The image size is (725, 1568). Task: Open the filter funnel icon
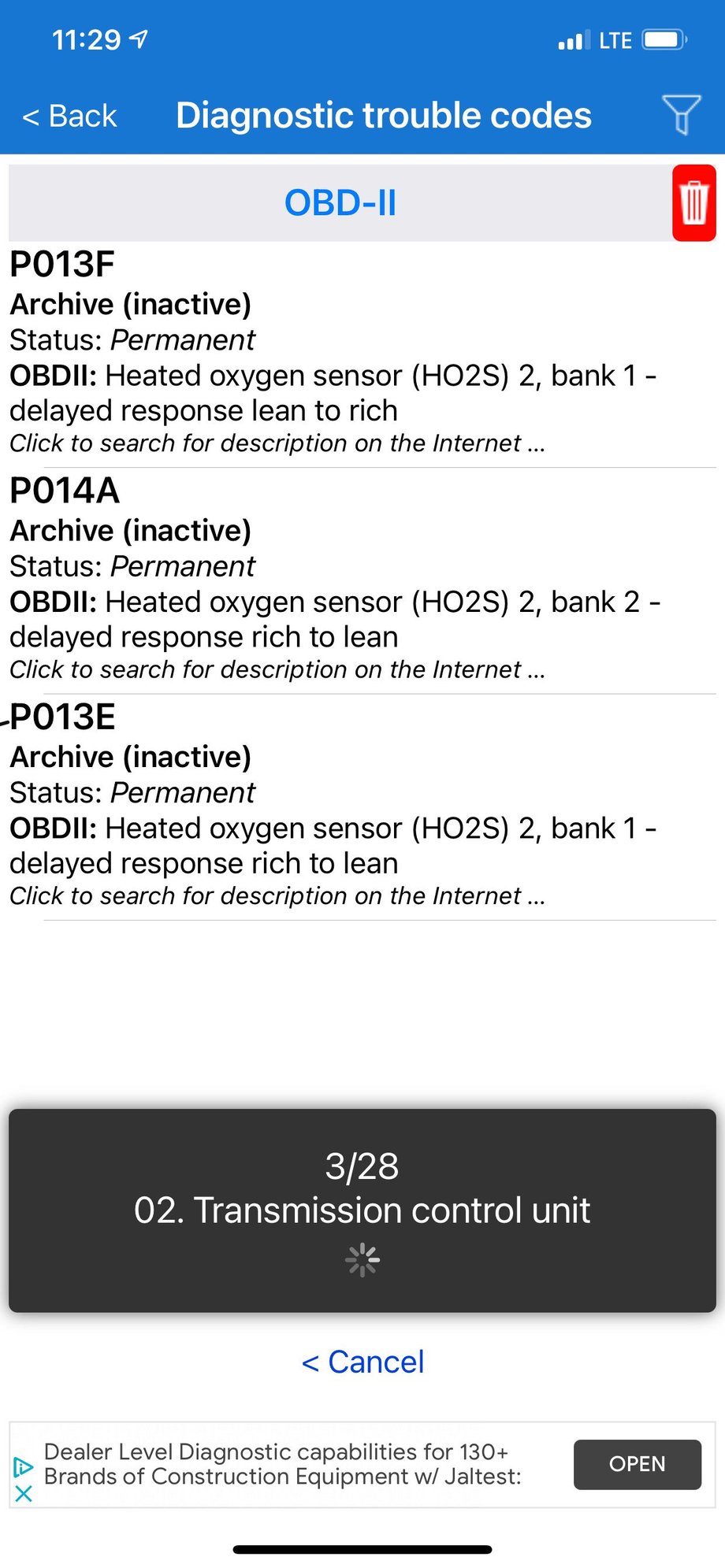pyautogui.click(x=681, y=115)
